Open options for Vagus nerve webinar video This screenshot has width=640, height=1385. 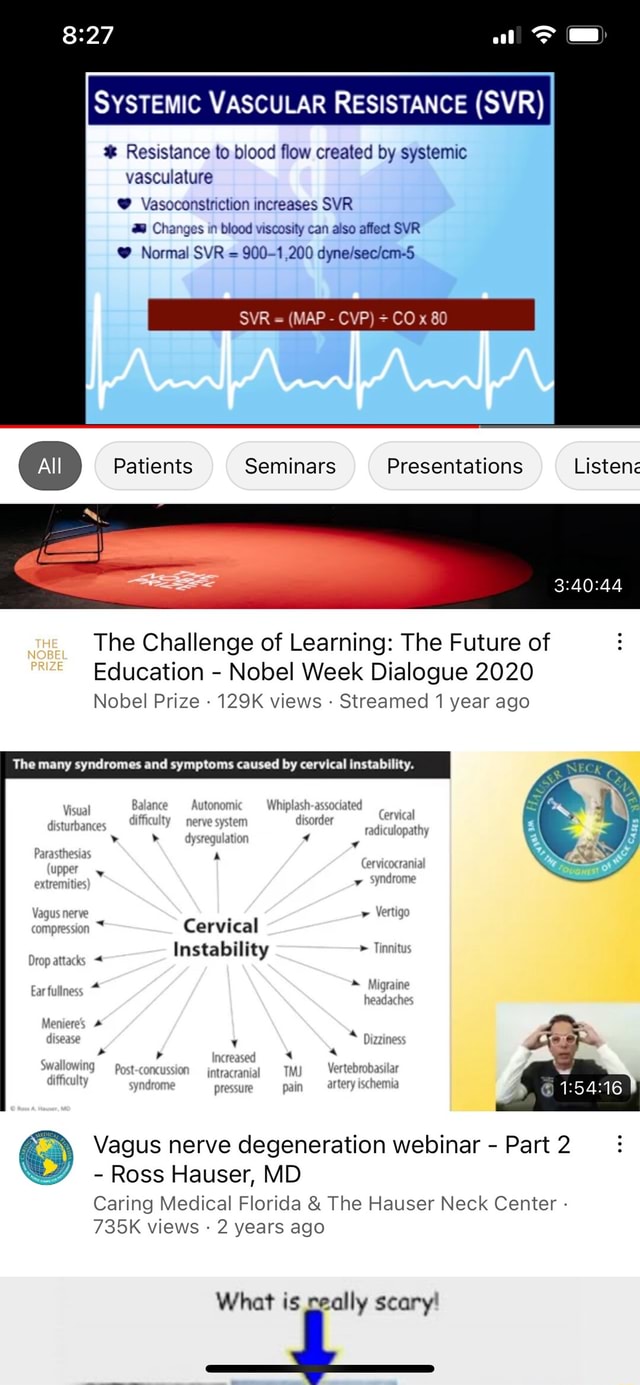point(619,1145)
